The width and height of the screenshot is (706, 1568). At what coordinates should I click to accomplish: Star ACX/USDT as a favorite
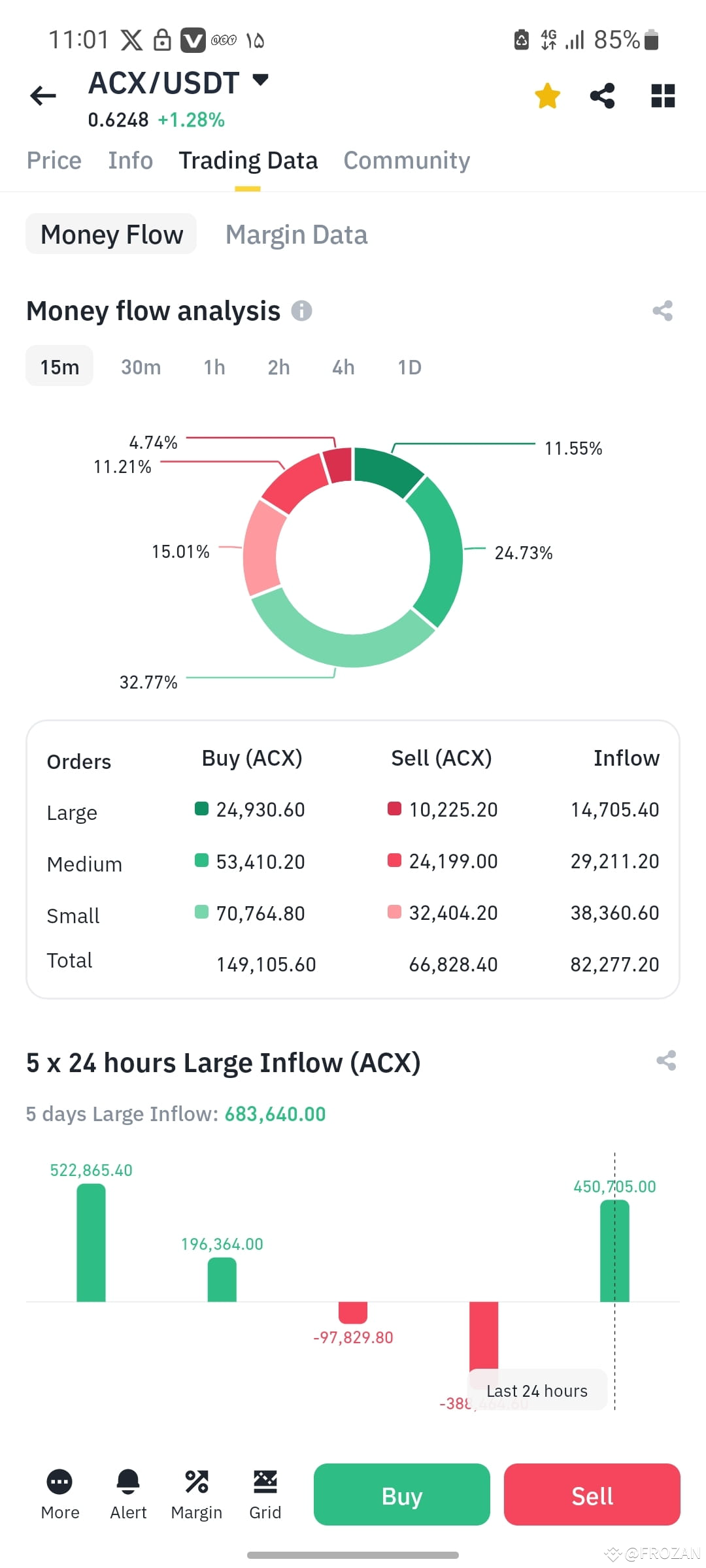546,95
